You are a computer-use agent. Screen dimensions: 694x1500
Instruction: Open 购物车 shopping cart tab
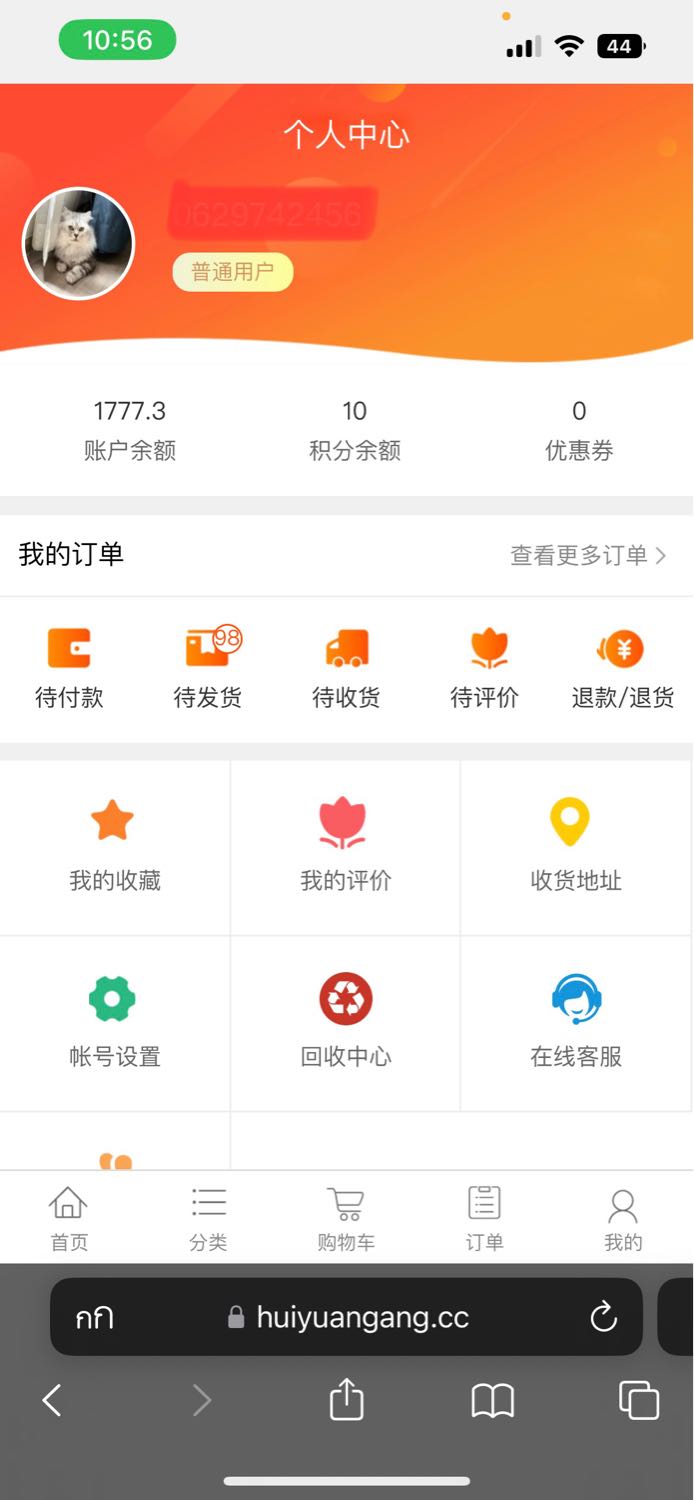pos(346,1218)
